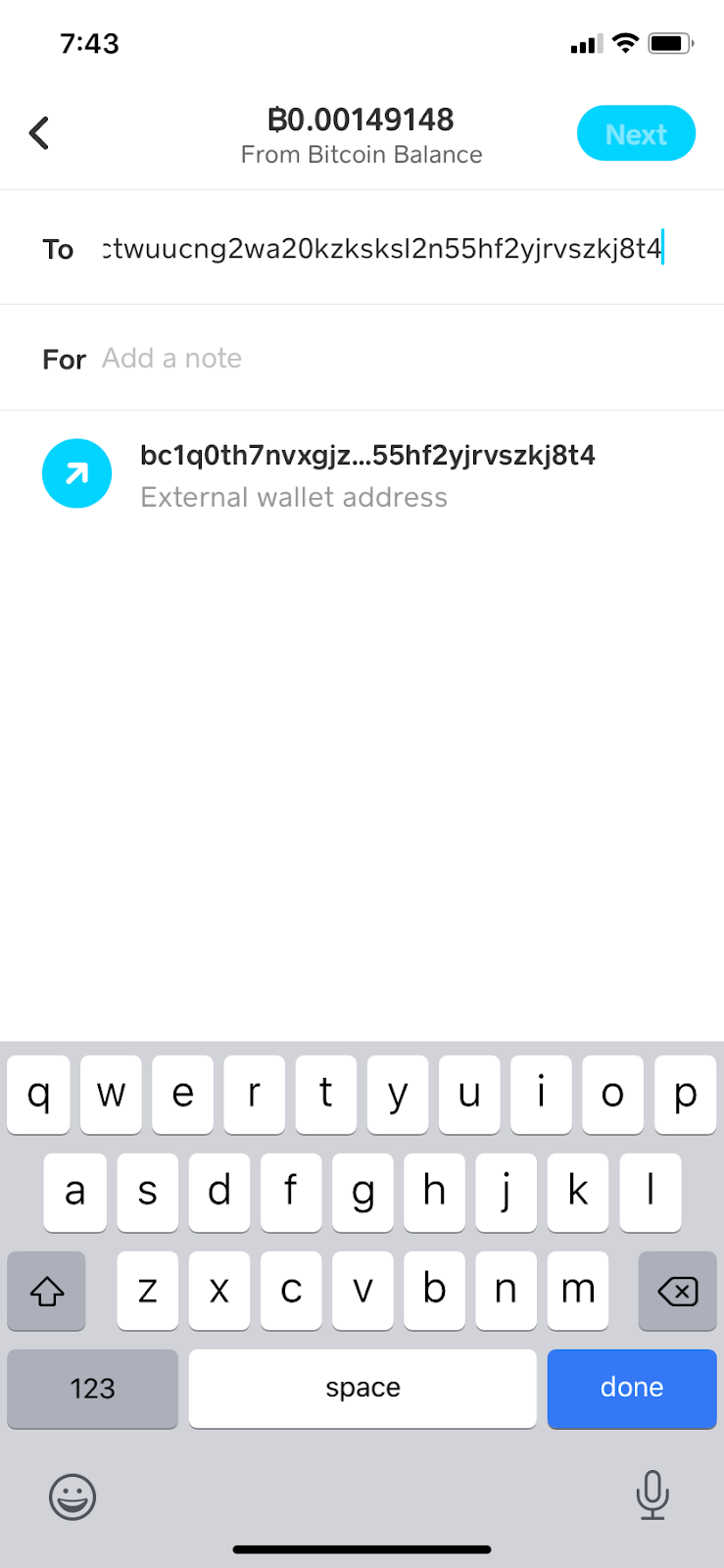724x1568 pixels.
Task: Start dictation with the microphone
Action: click(652, 1495)
